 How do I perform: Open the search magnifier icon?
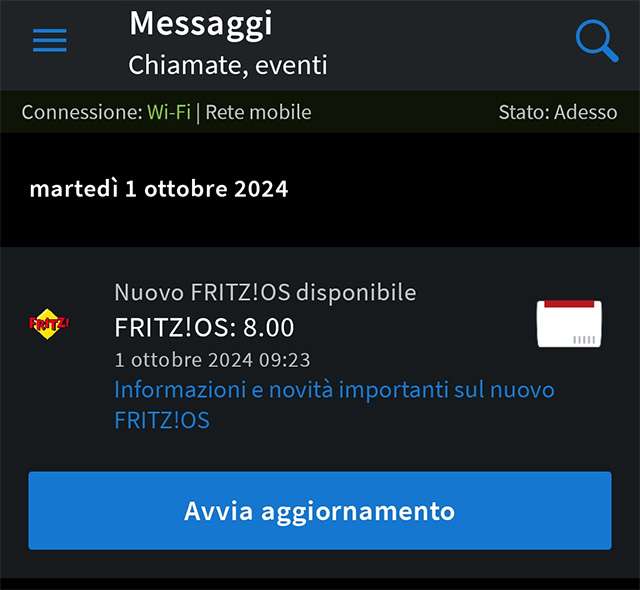click(x=597, y=41)
